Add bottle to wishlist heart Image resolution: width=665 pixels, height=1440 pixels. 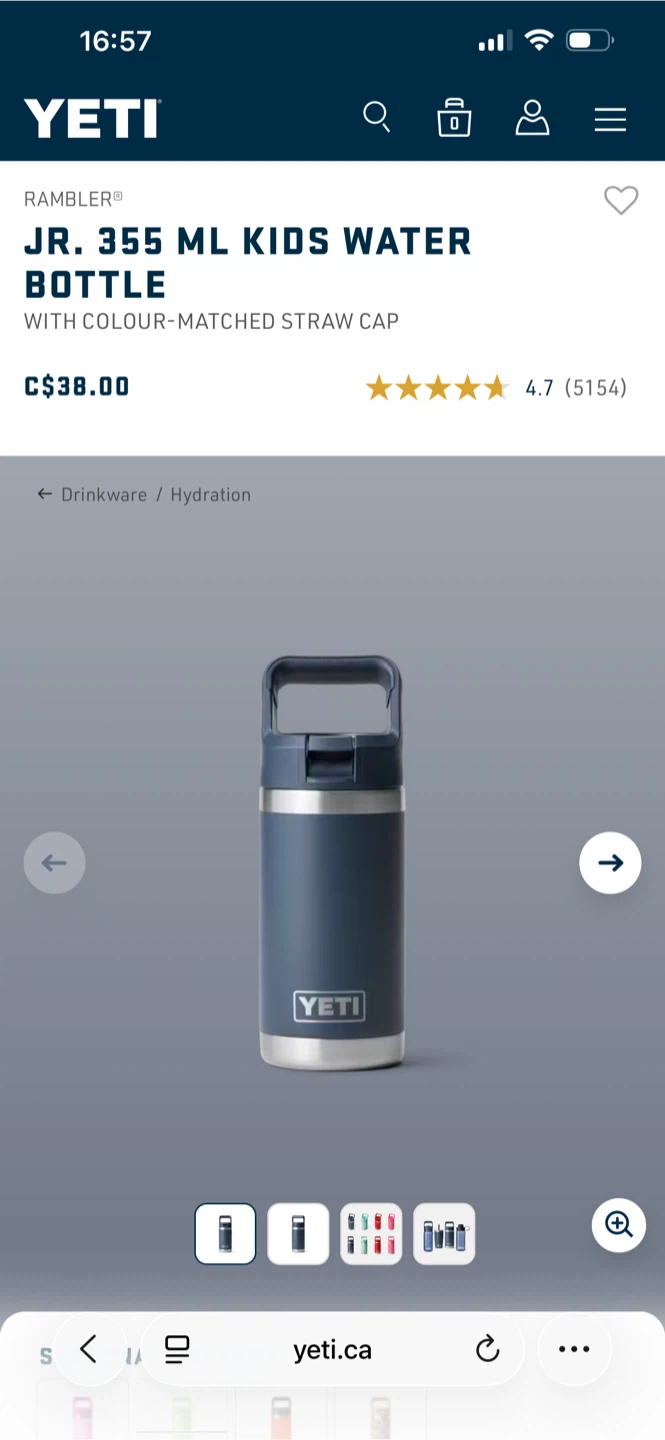pos(621,200)
